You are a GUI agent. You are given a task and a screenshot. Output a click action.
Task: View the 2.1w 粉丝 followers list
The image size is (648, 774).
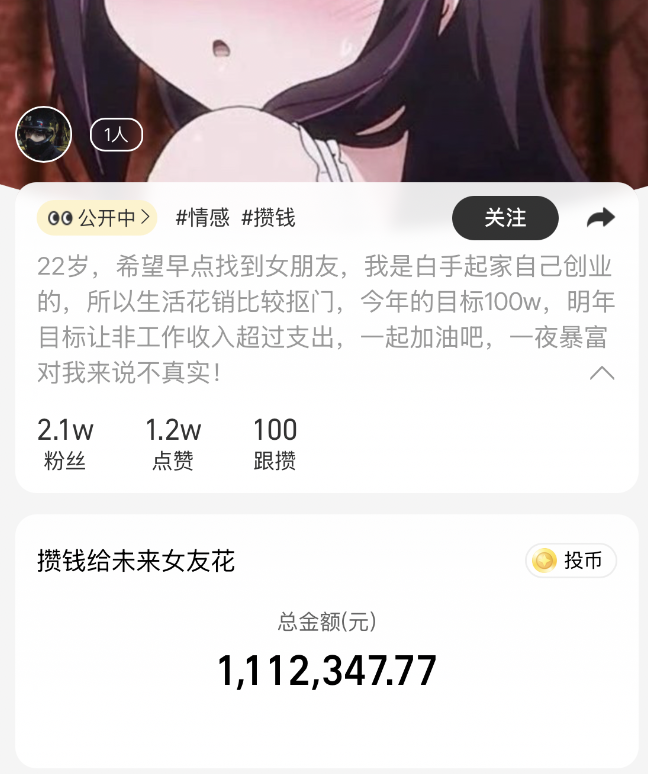(x=65, y=444)
